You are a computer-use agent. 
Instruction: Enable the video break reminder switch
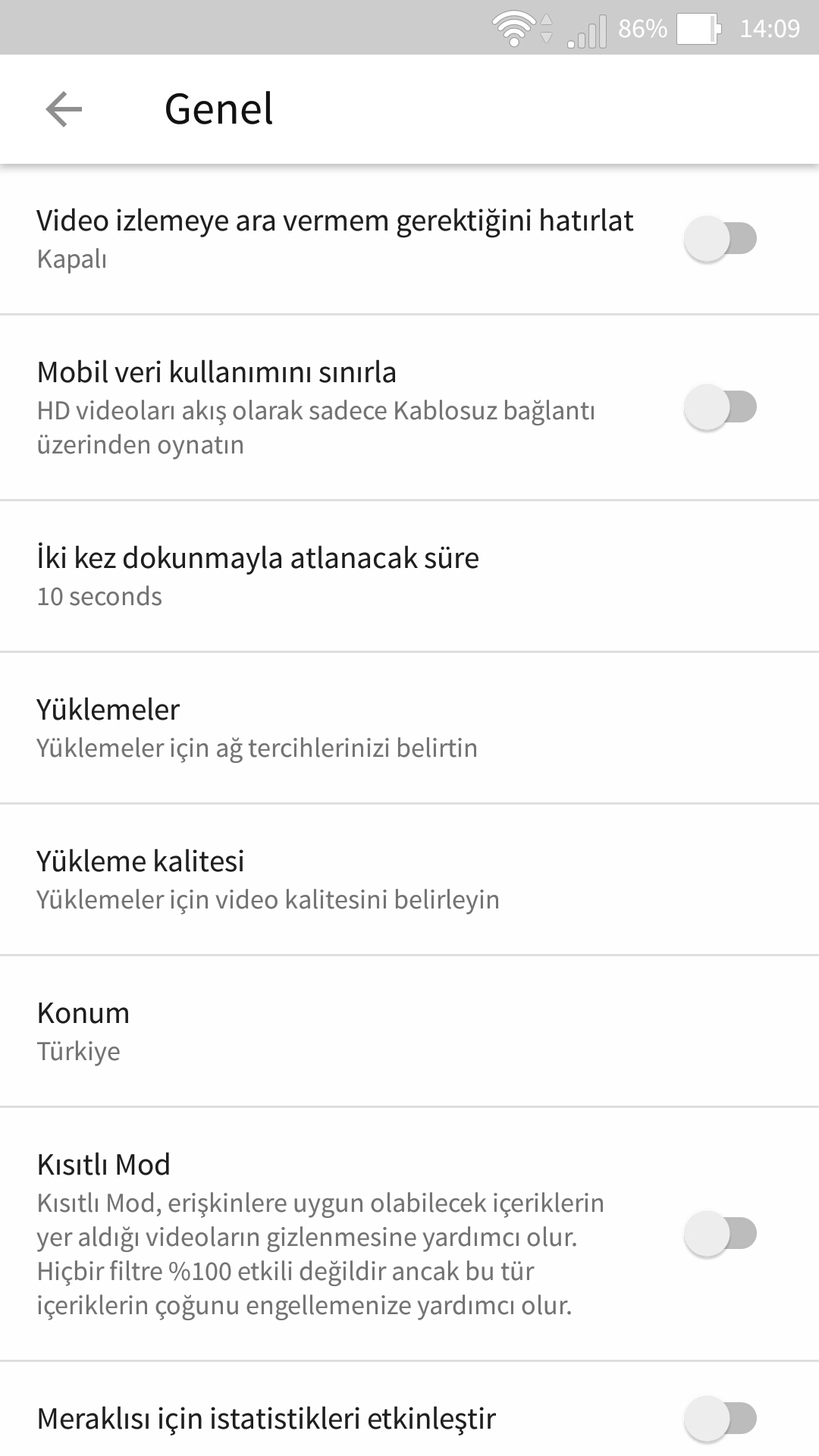click(x=720, y=239)
